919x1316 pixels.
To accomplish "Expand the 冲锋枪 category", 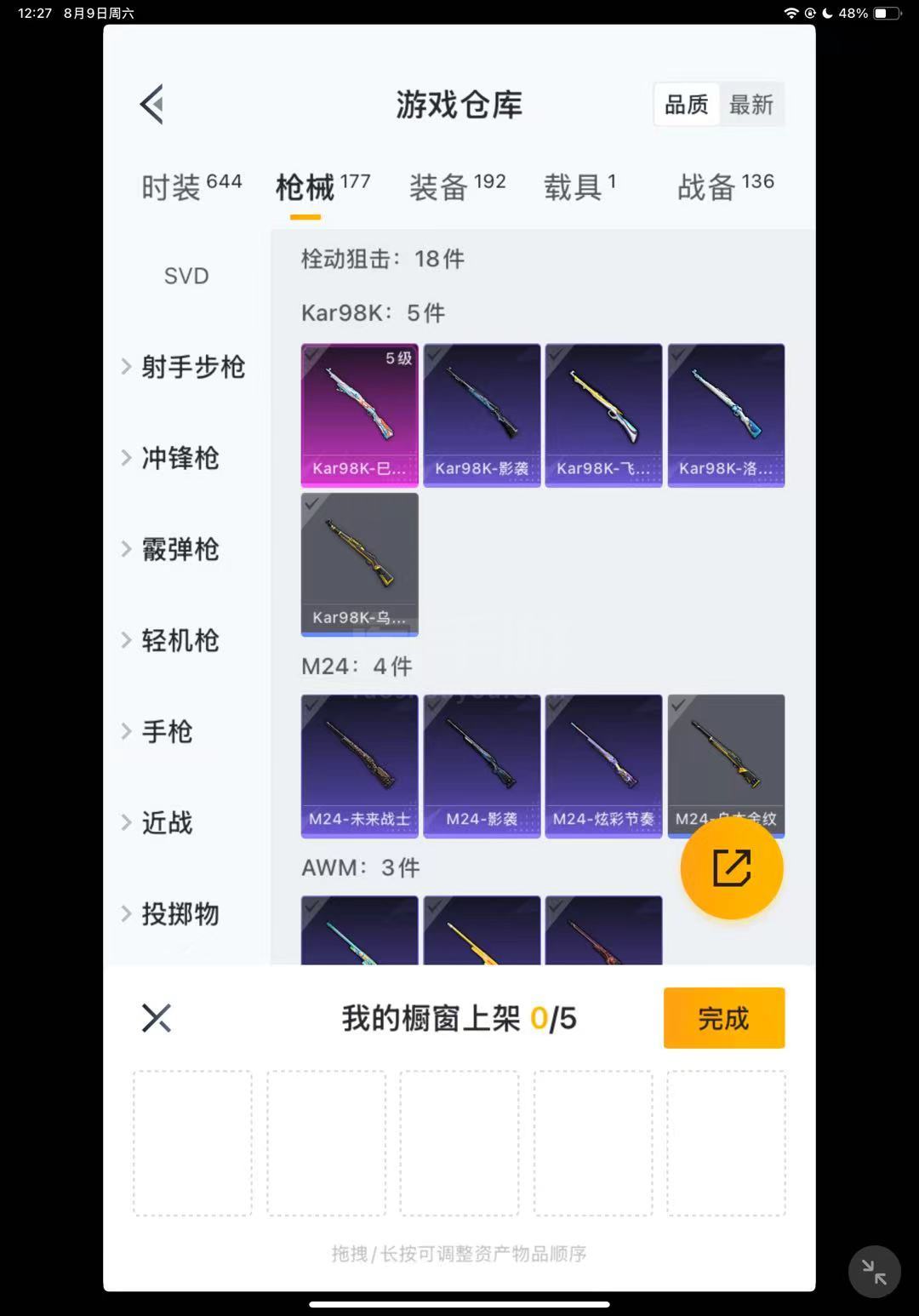I will (x=171, y=458).
